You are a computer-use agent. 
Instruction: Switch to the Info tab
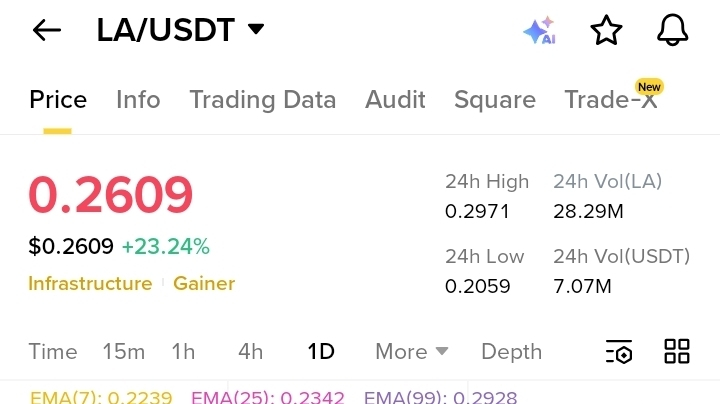click(x=138, y=100)
